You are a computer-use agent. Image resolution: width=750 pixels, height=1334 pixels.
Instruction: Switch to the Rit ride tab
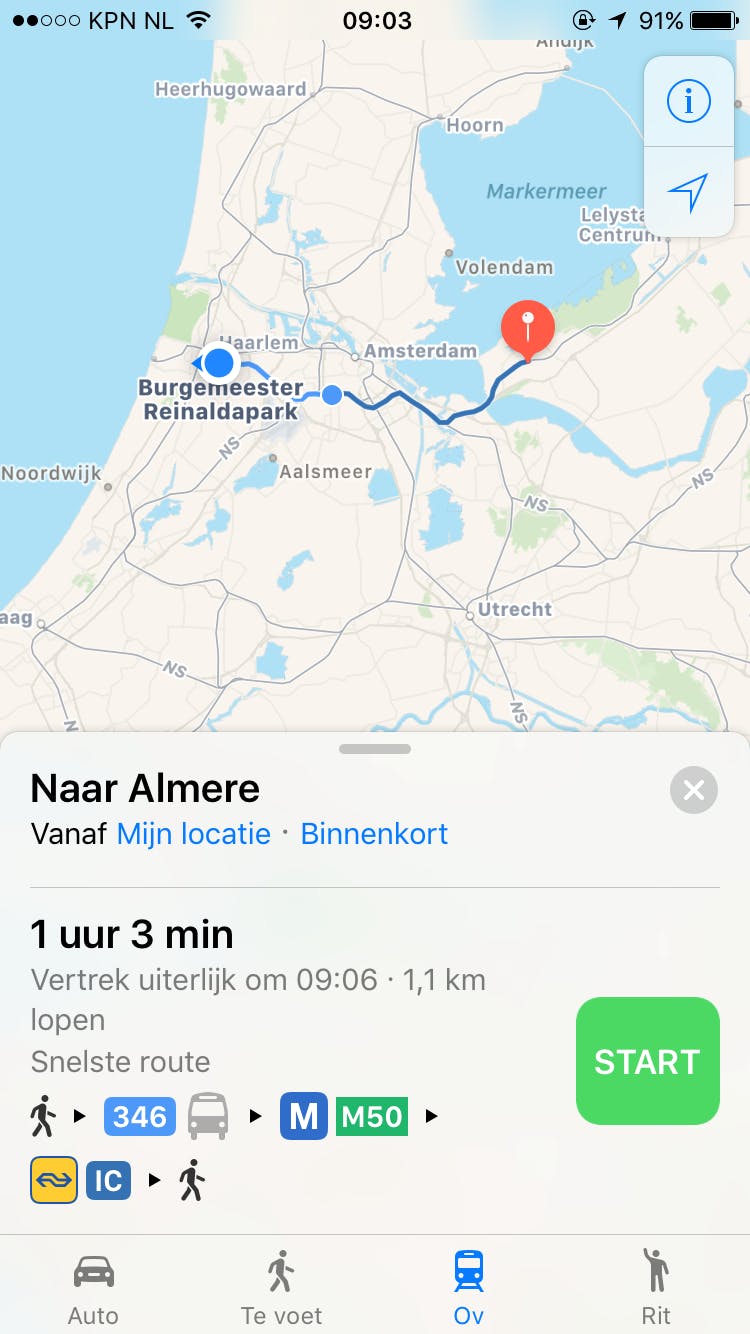pyautogui.click(x=656, y=1286)
